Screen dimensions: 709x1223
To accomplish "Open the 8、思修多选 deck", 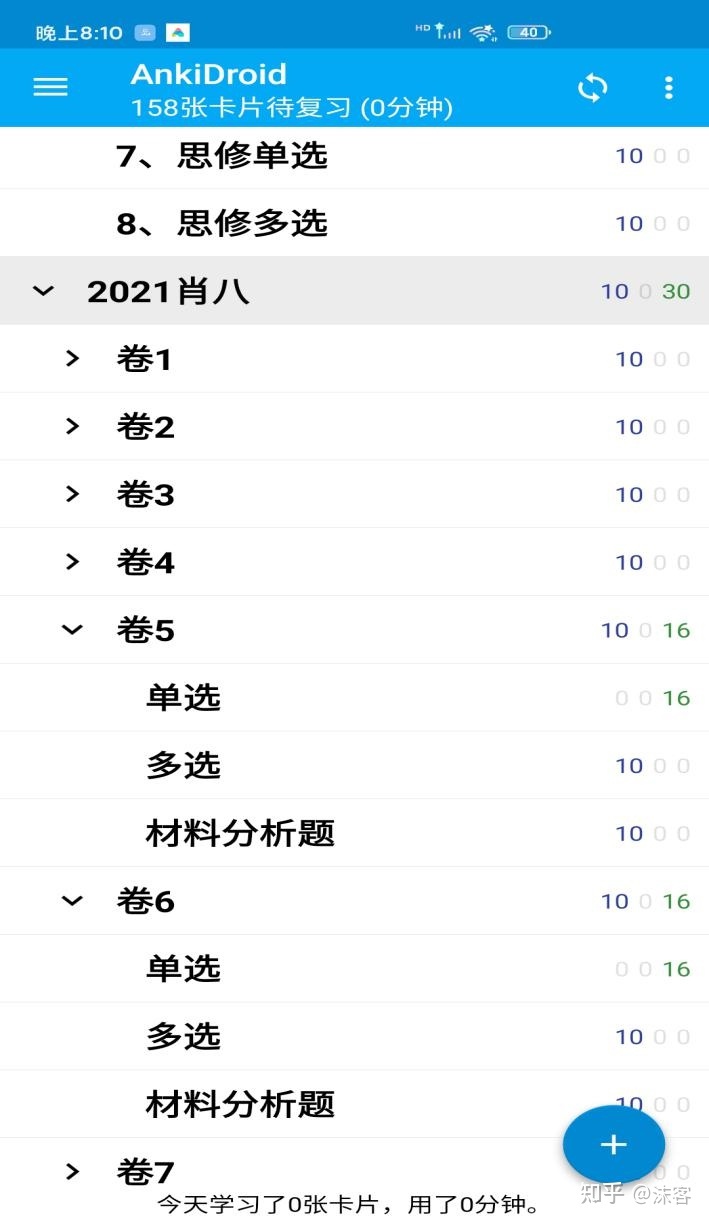I will click(354, 223).
